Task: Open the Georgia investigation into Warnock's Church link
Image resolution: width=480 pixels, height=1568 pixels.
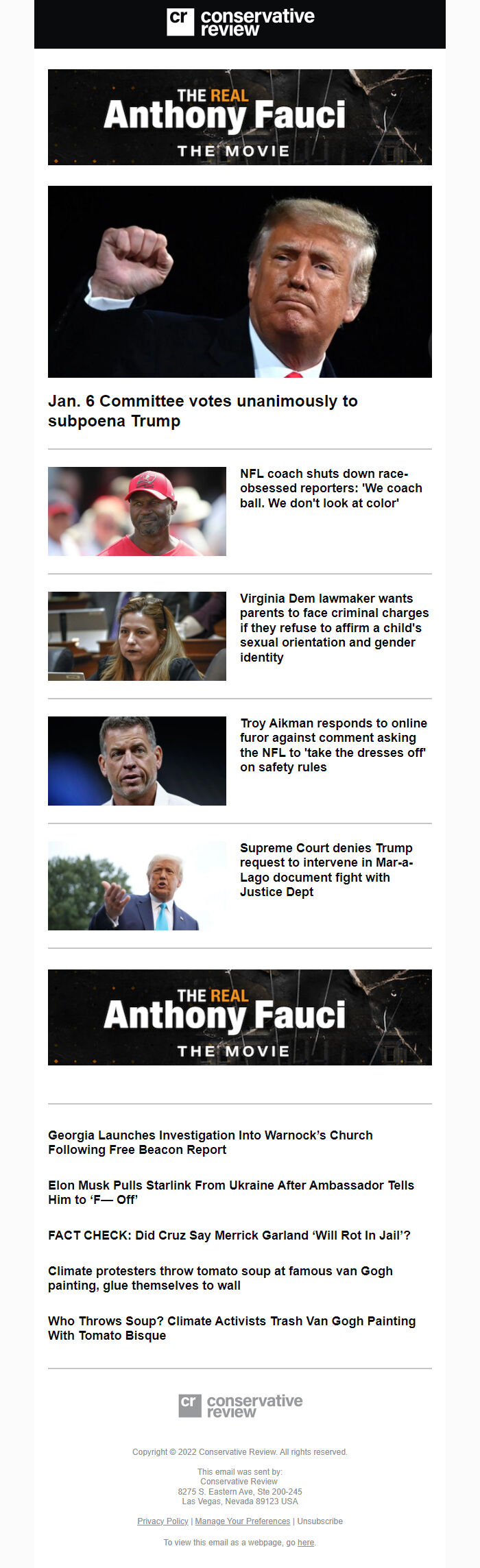Action: (x=210, y=1142)
